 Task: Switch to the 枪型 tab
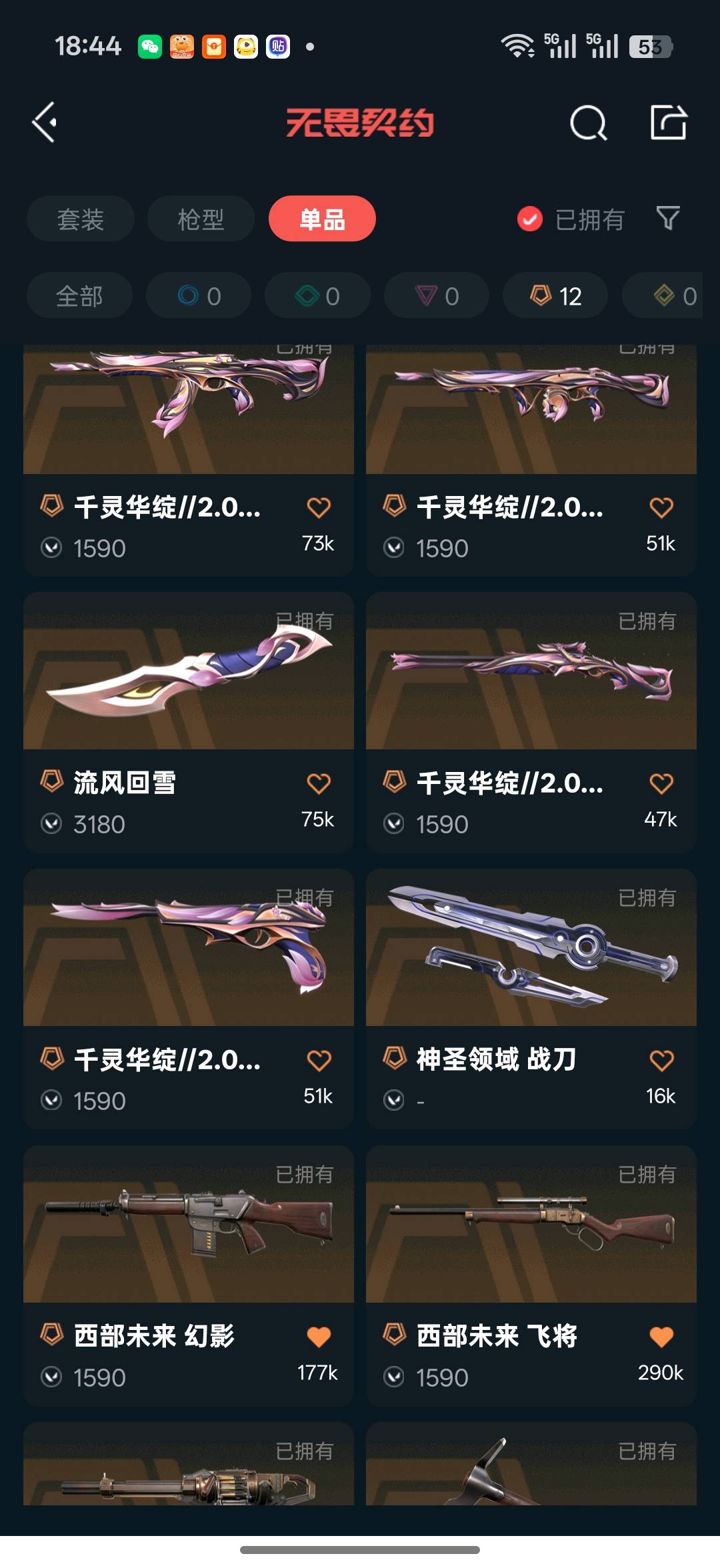[x=201, y=219]
